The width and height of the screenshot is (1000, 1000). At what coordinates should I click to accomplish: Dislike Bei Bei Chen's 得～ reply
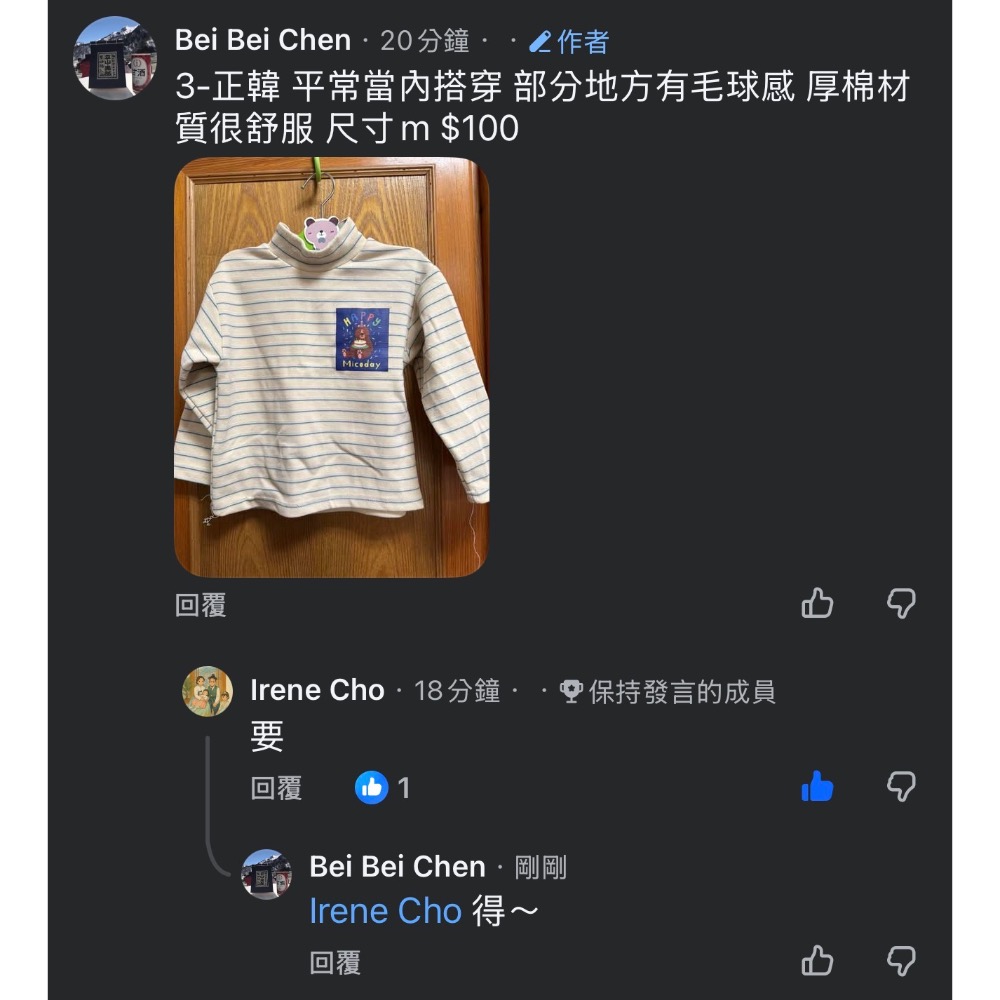901,961
